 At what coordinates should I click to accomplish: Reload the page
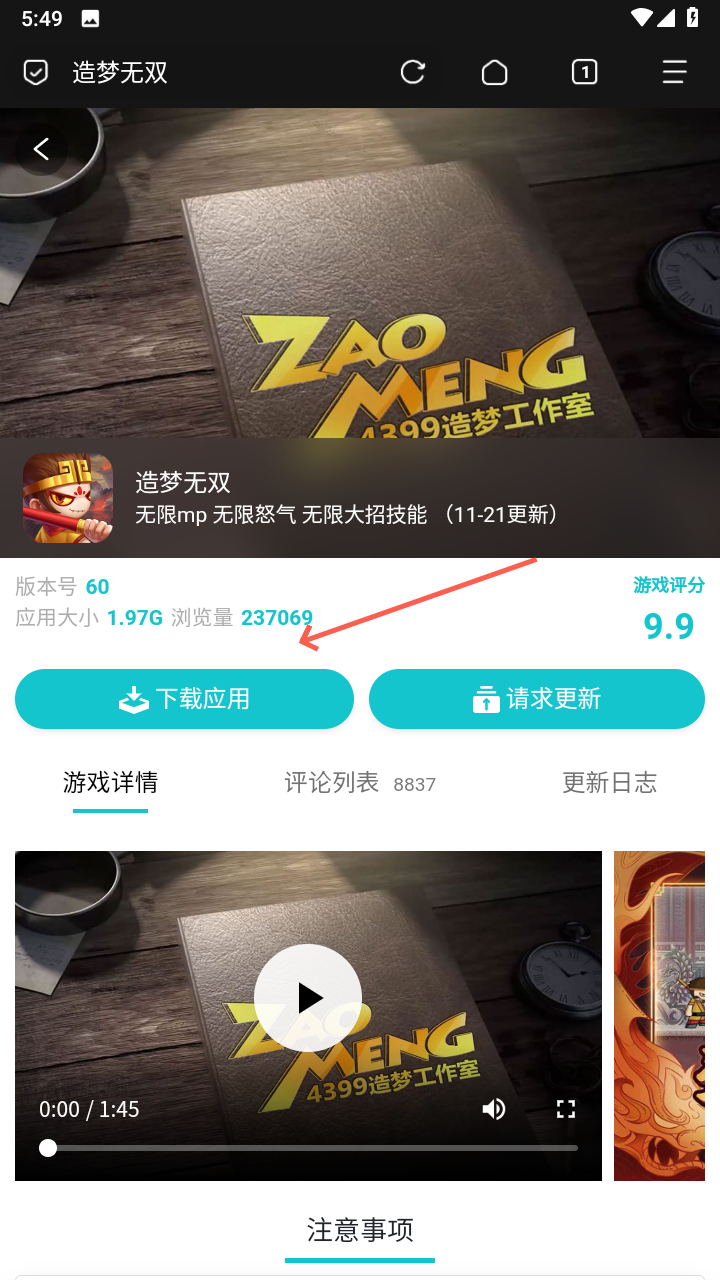[412, 72]
